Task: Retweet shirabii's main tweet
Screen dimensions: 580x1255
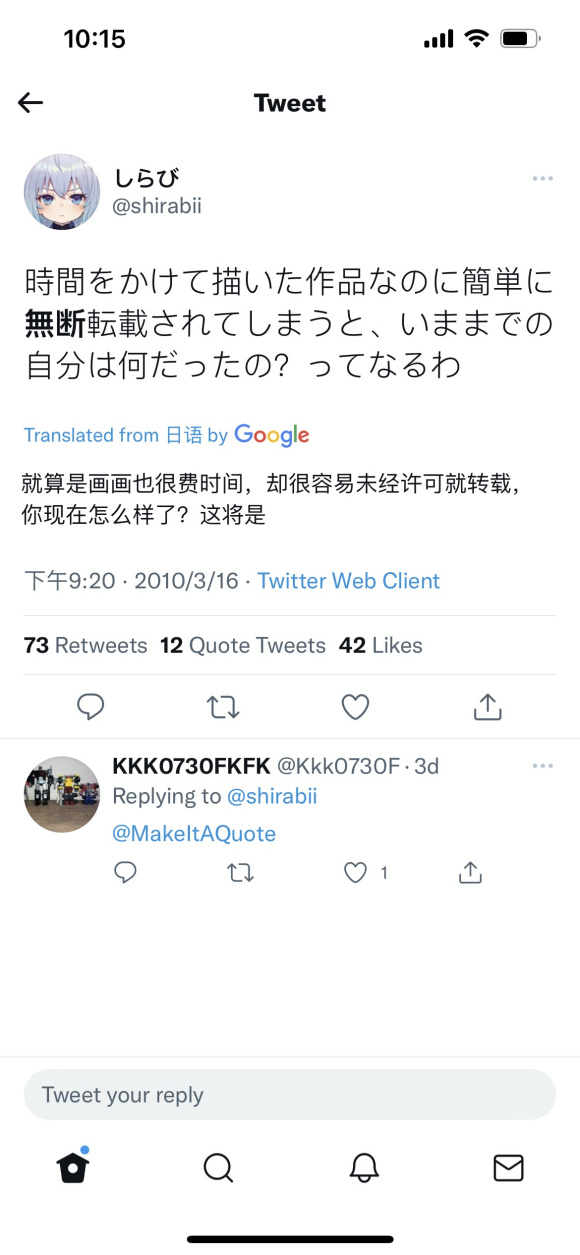Action: (223, 707)
